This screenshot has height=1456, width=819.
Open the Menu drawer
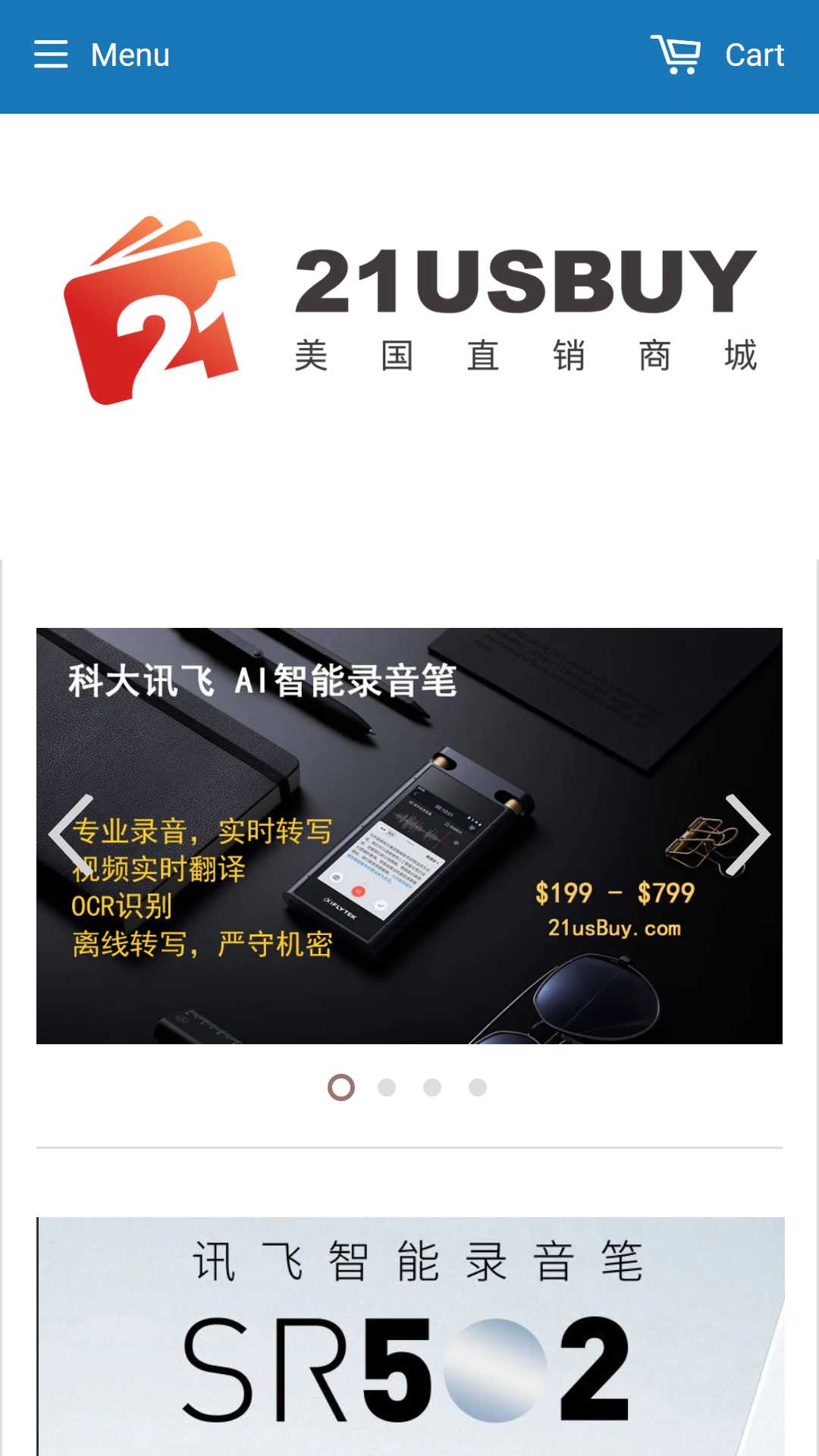pyautogui.click(x=102, y=55)
